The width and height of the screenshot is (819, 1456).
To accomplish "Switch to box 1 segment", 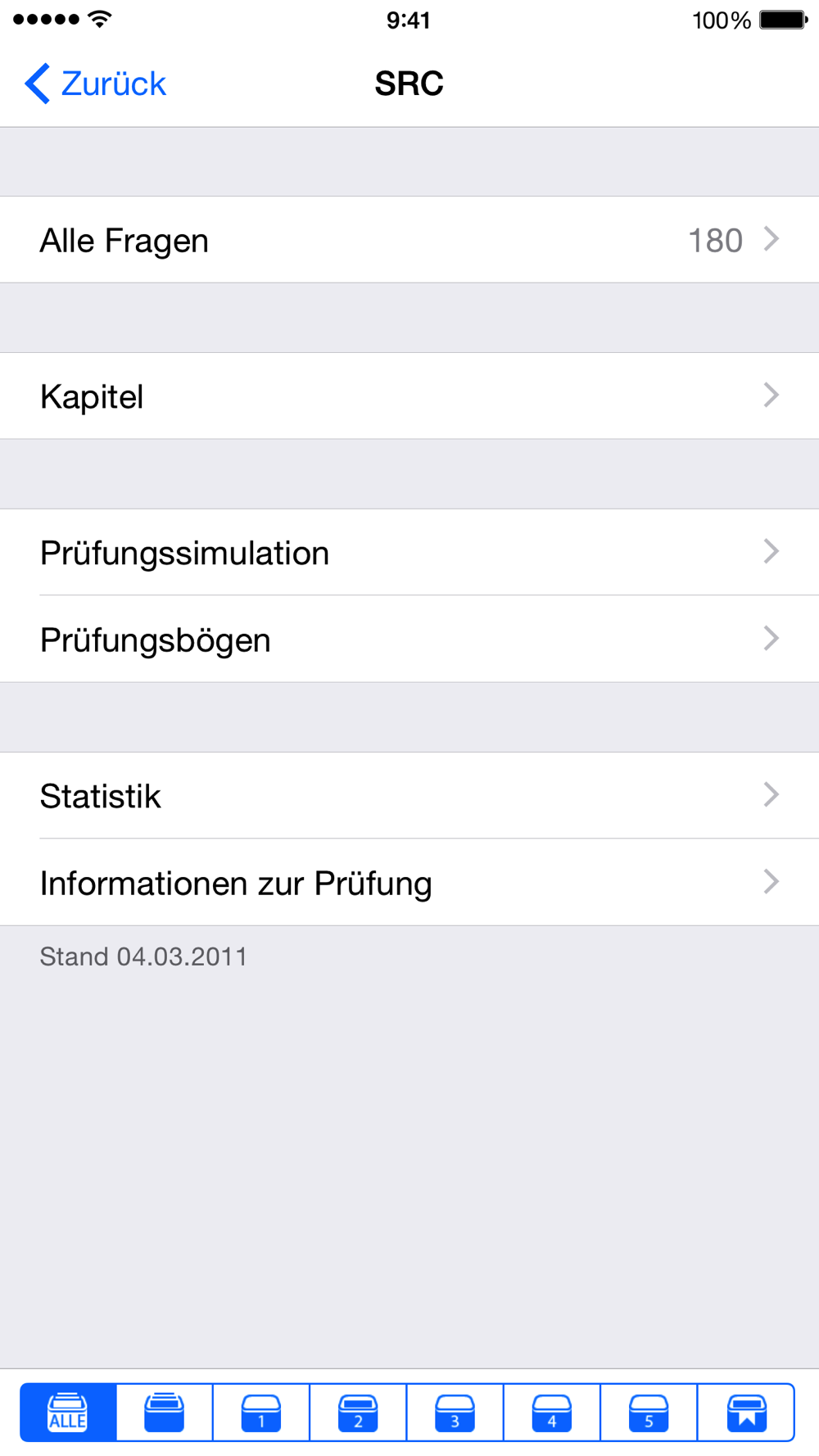I will [x=261, y=1413].
